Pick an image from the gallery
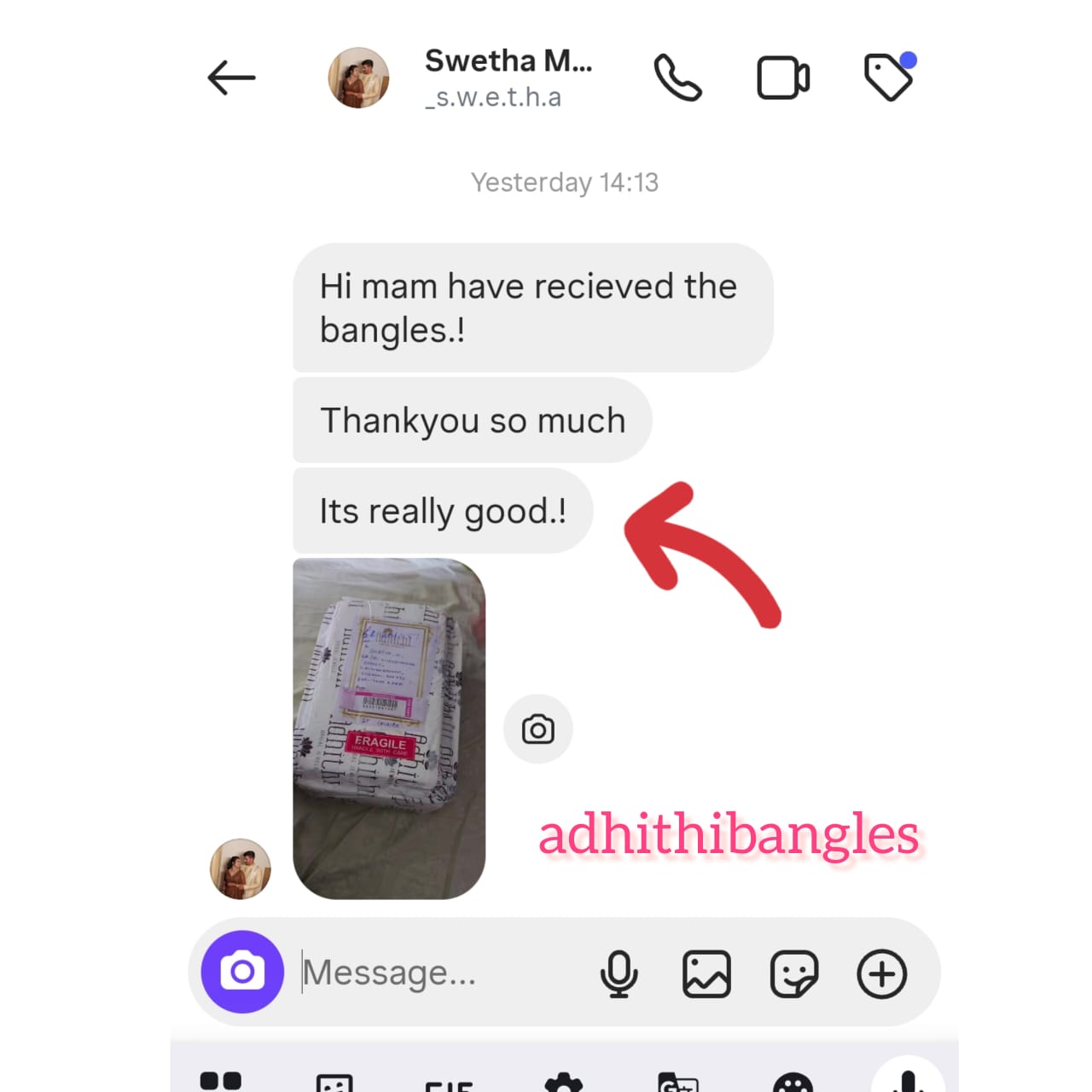This screenshot has width=1092, height=1092. coord(706,973)
